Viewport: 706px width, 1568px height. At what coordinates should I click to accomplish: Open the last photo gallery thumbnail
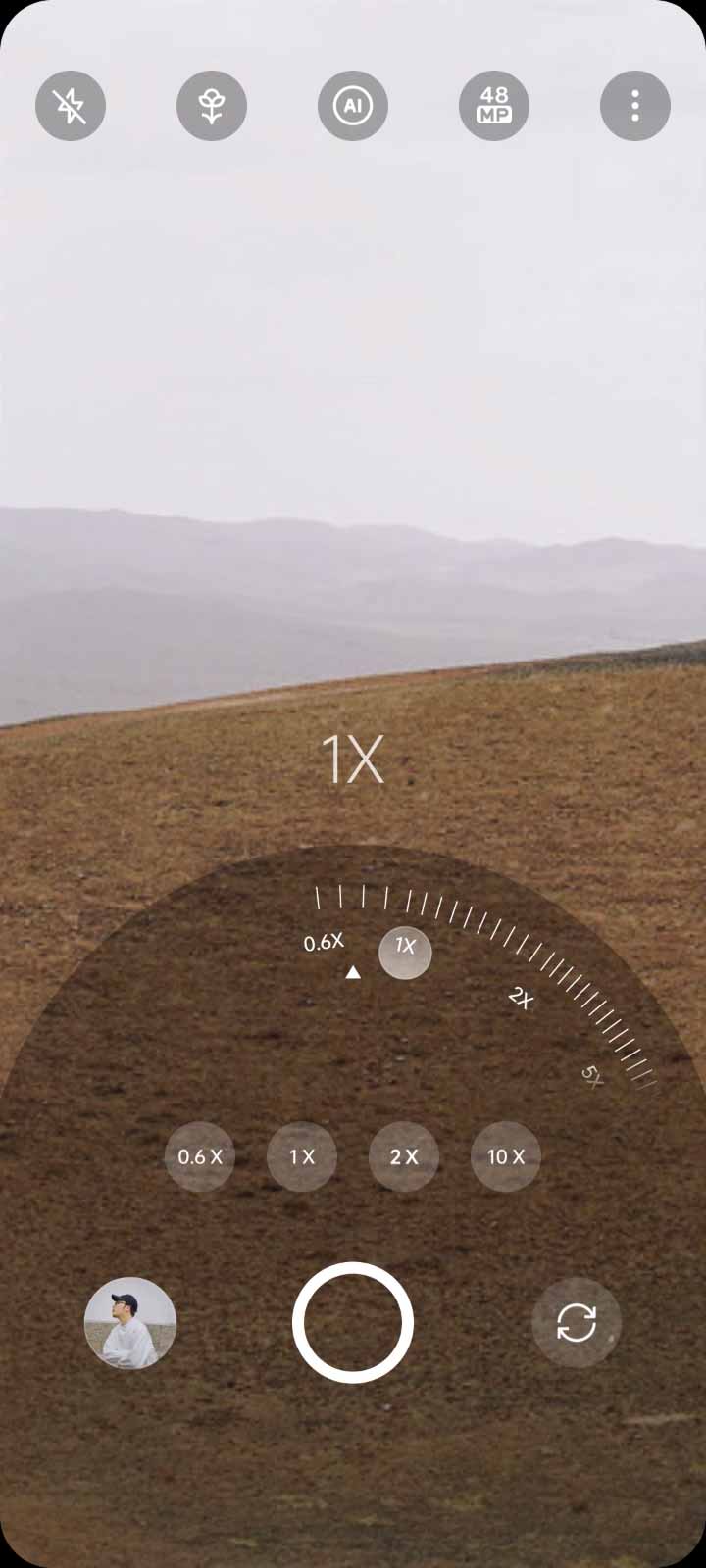click(130, 1323)
